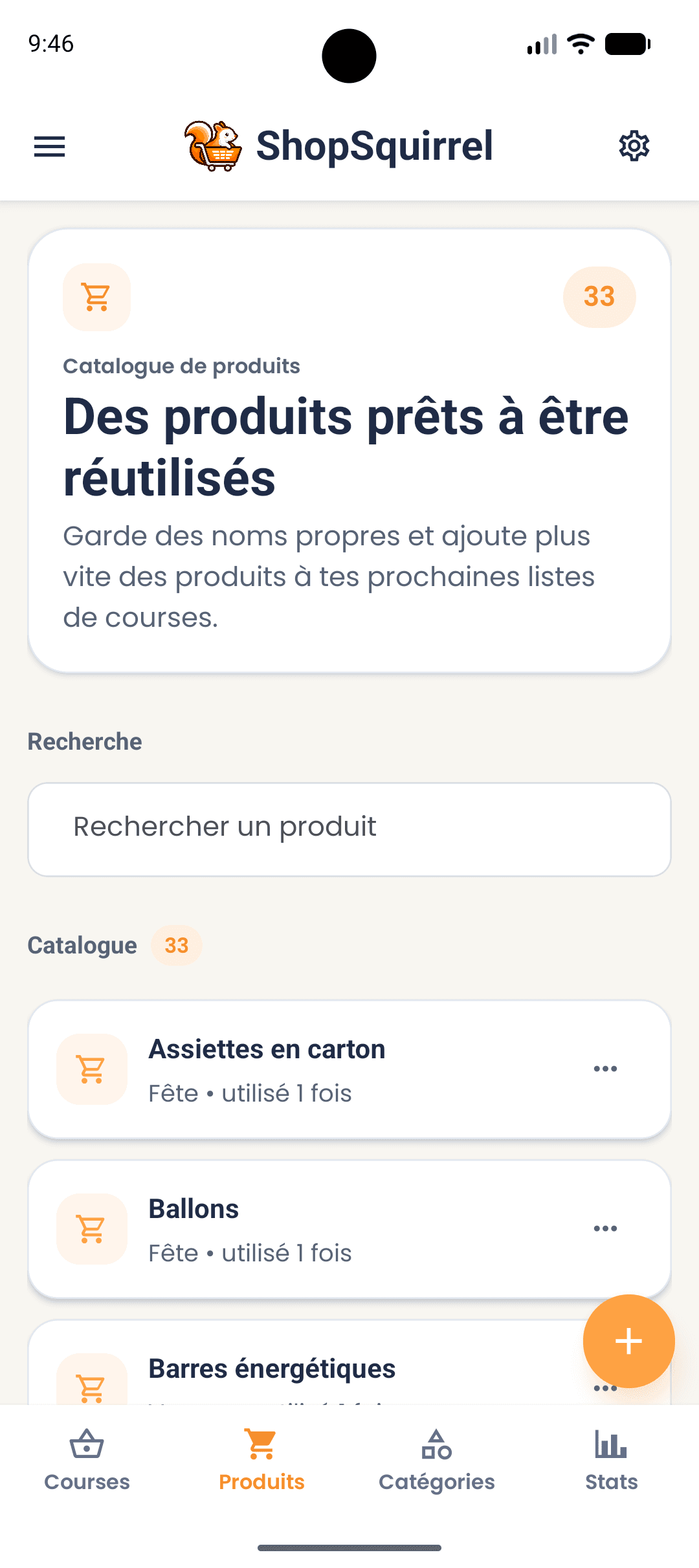Click the 33 counter next to Catalogue
699x1568 pixels.
click(177, 945)
